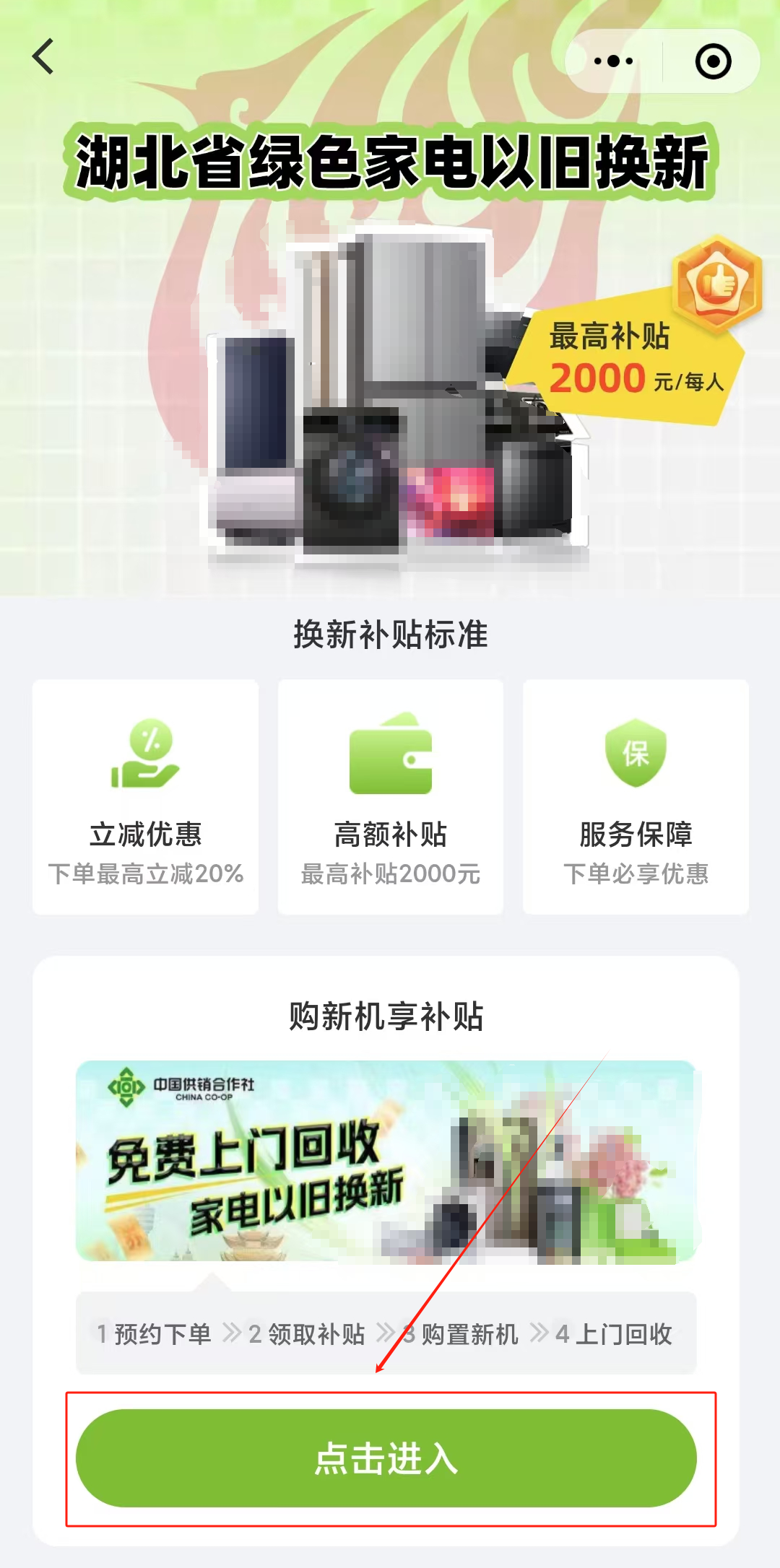Screen dimensions: 780x1568
Task: Close the mini program with the circle icon
Action: 713,61
